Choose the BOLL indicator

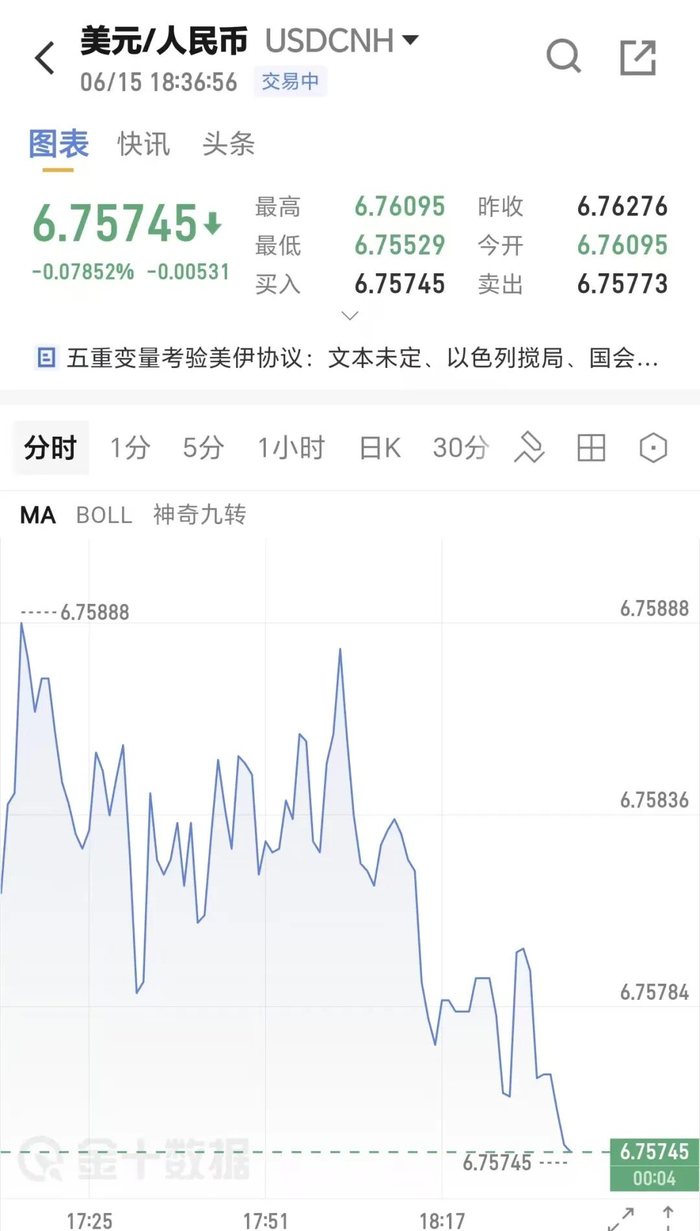(104, 515)
